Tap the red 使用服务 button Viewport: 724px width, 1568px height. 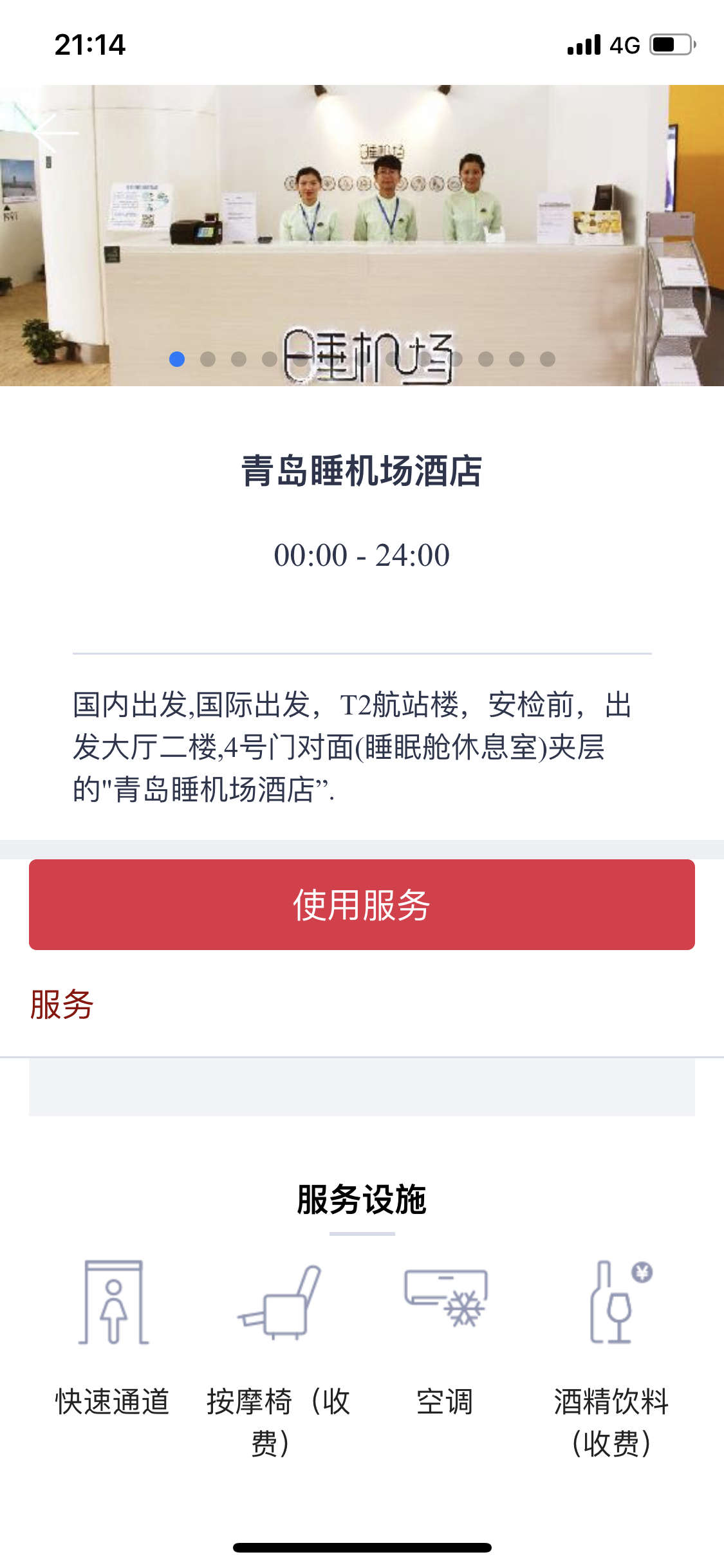[362, 904]
